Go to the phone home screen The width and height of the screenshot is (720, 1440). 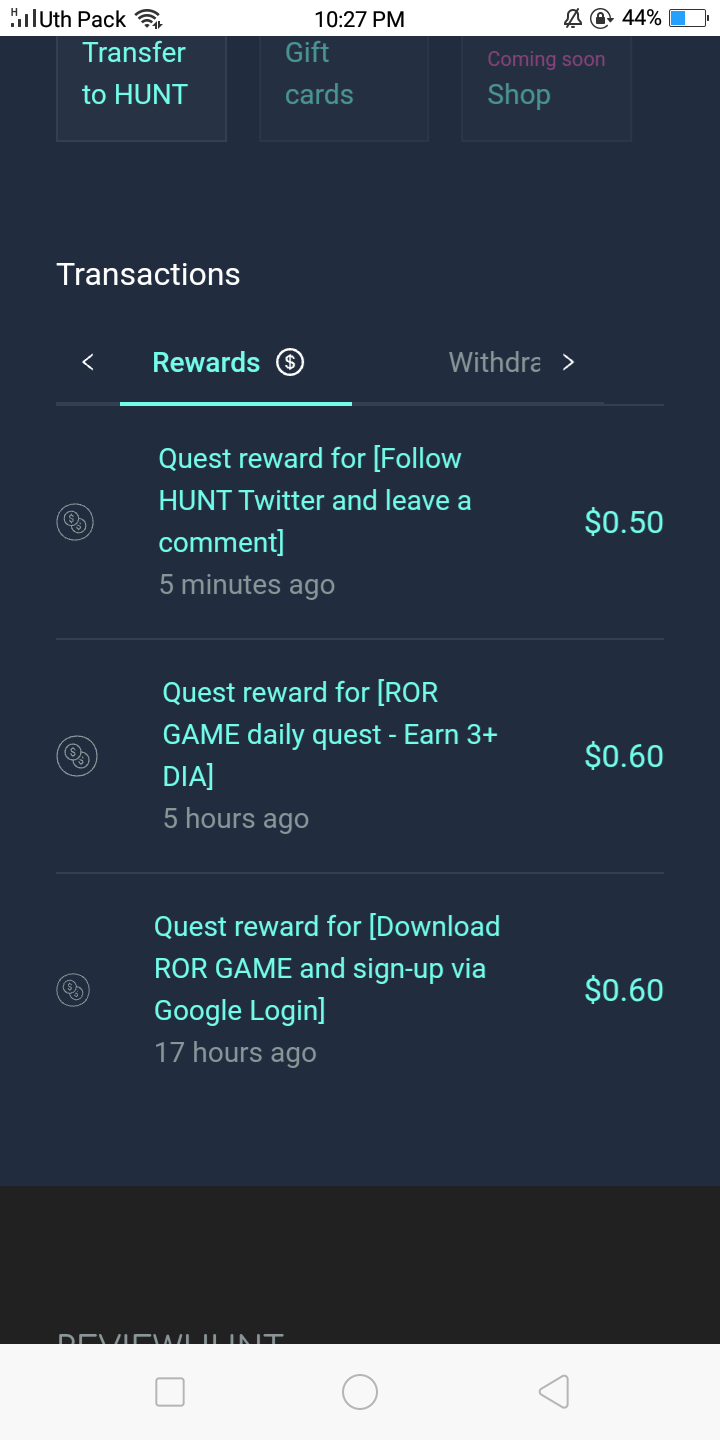(x=360, y=1392)
